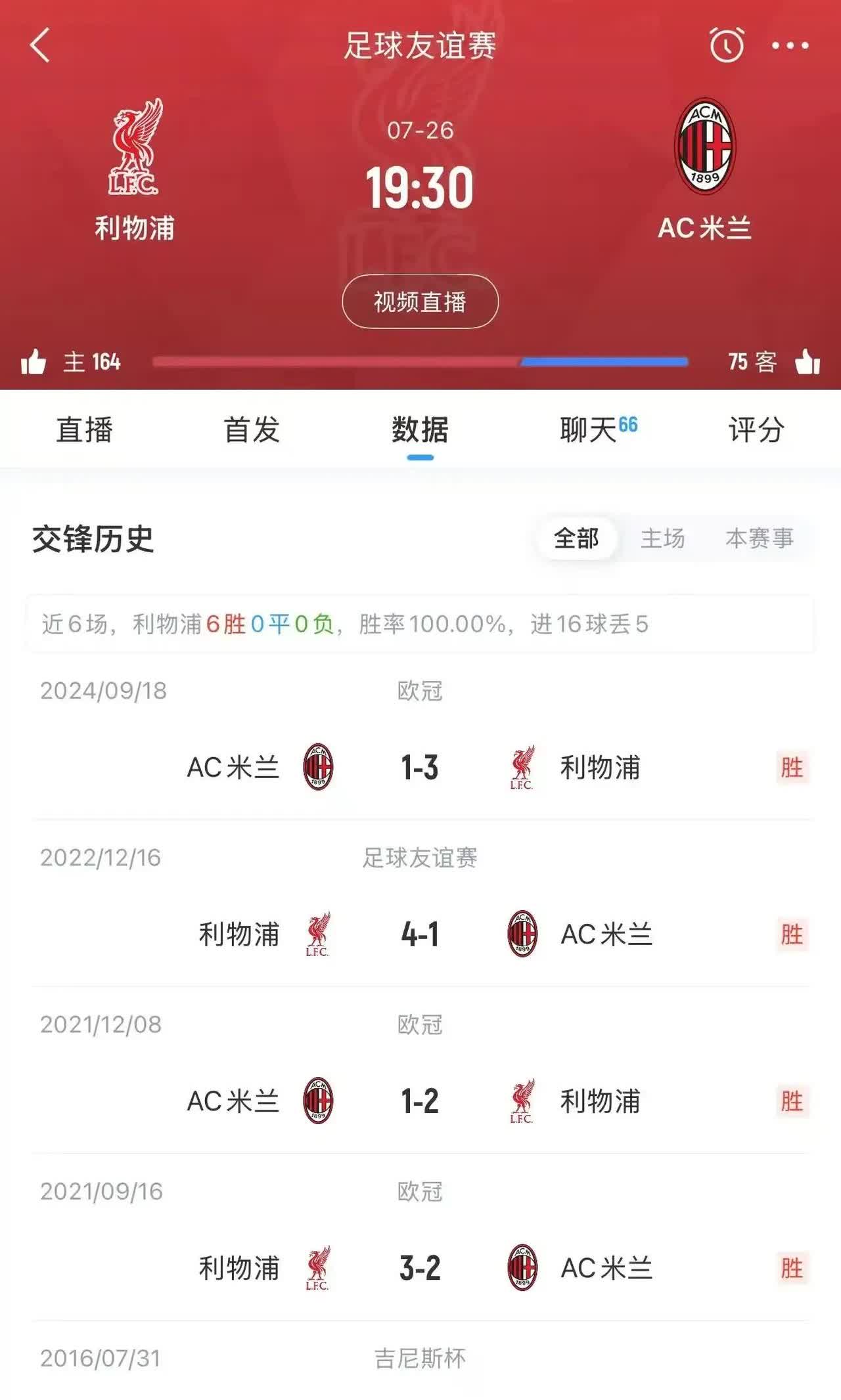The height and width of the screenshot is (1400, 841).
Task: Switch to the 首发 lineup tab
Action: (x=252, y=430)
